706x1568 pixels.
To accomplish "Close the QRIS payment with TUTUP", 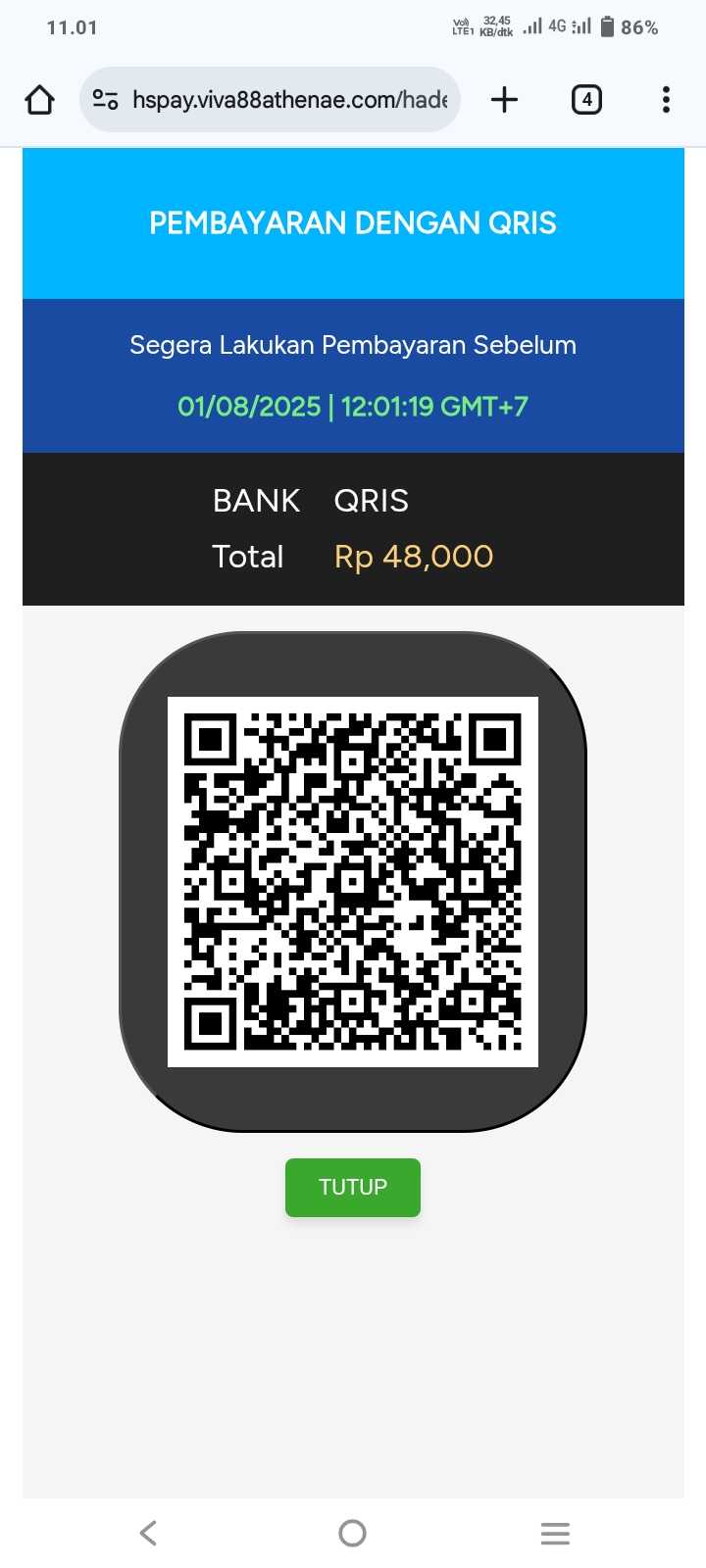I will tap(353, 1187).
